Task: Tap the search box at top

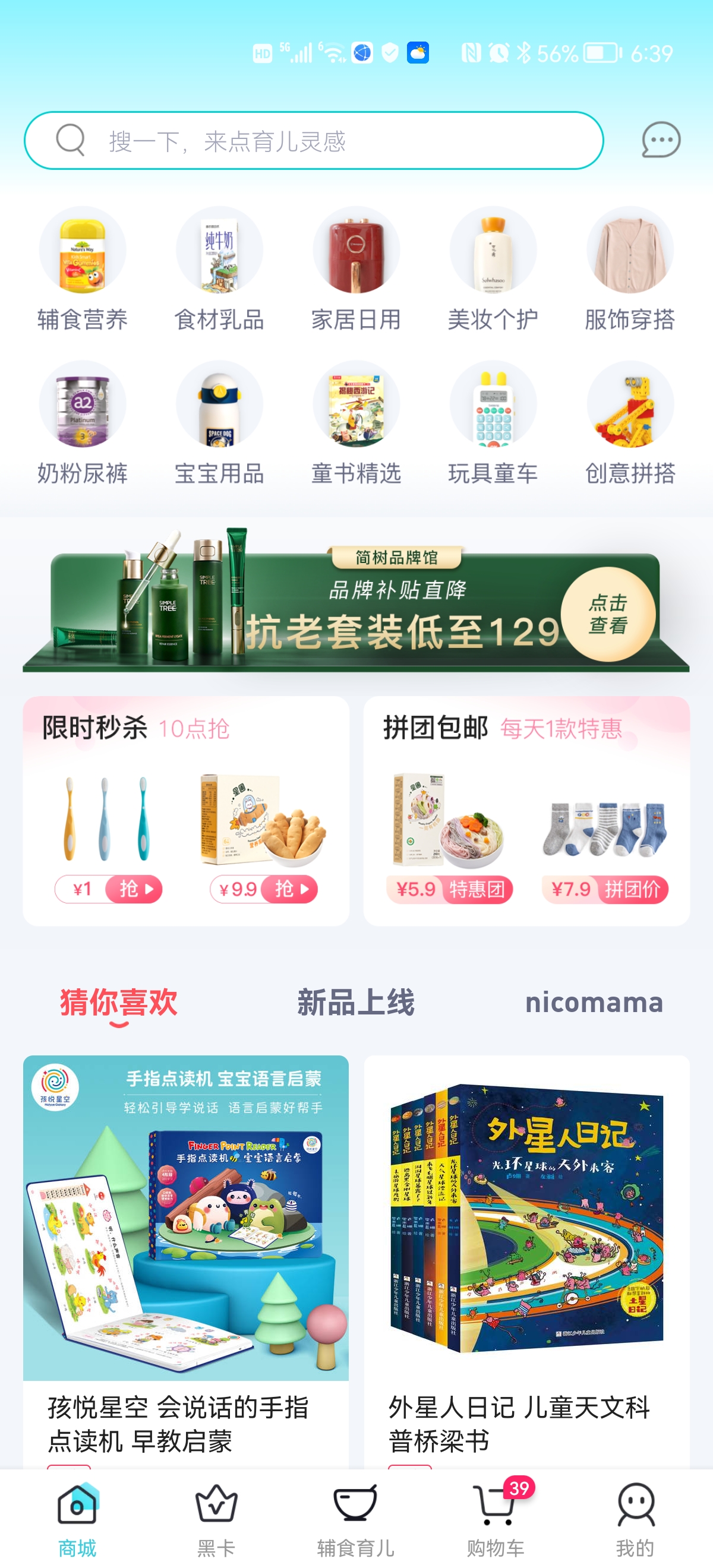Action: (314, 141)
